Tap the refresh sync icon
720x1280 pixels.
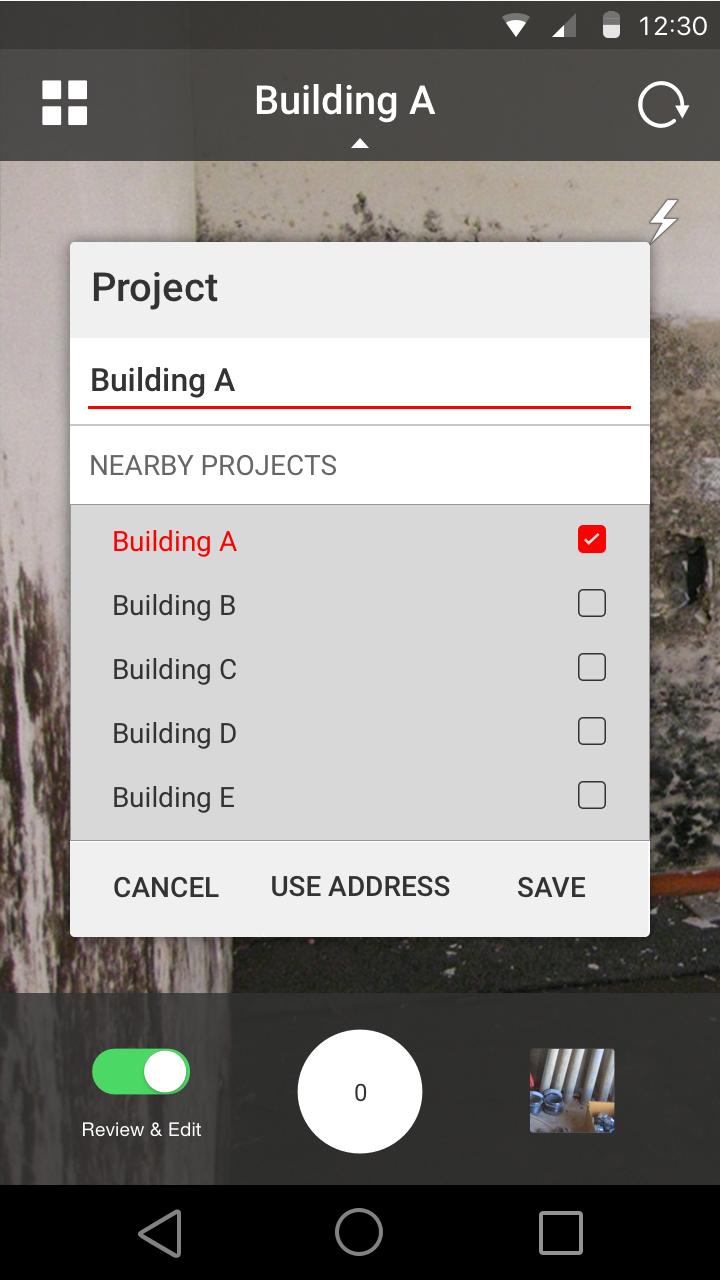tap(663, 104)
